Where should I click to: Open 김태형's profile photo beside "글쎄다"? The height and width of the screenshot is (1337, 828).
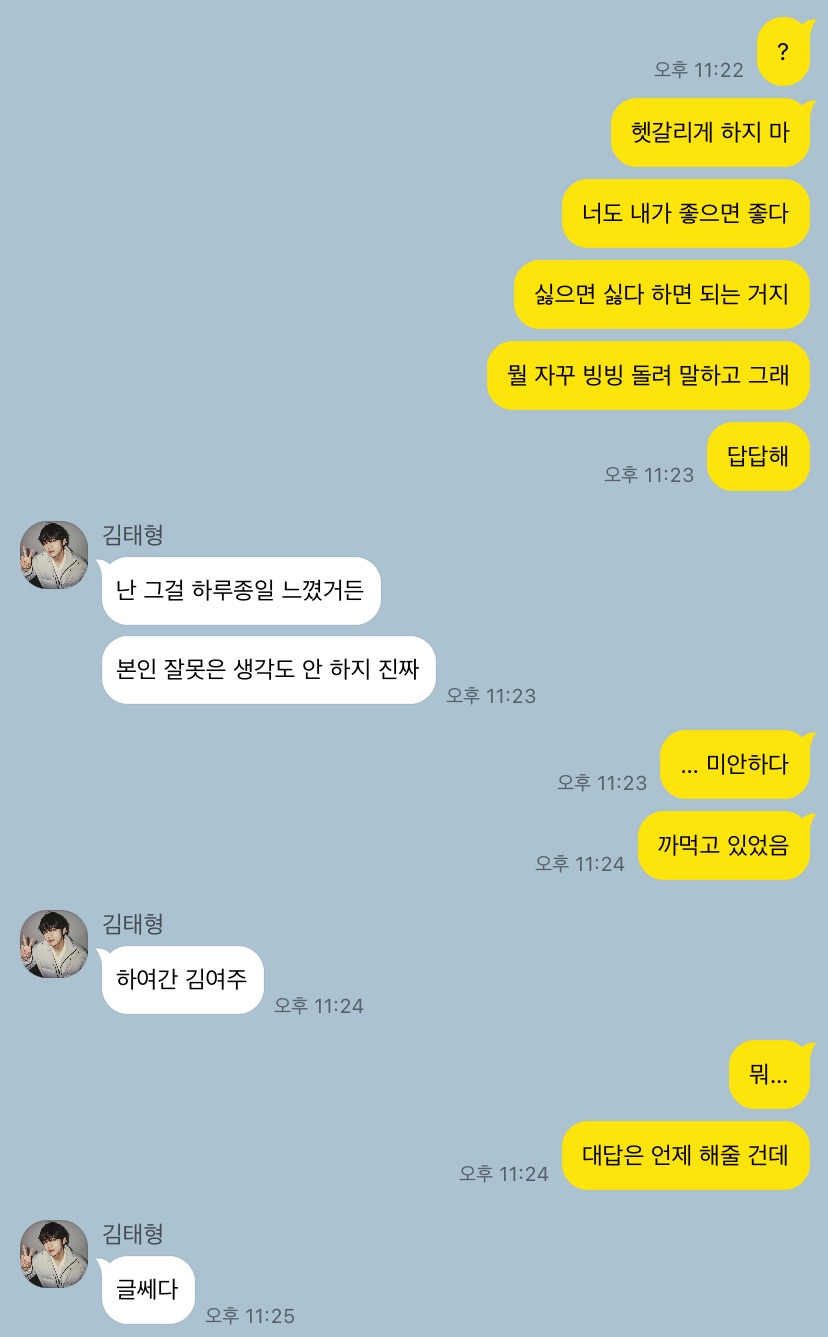pos(54,1254)
